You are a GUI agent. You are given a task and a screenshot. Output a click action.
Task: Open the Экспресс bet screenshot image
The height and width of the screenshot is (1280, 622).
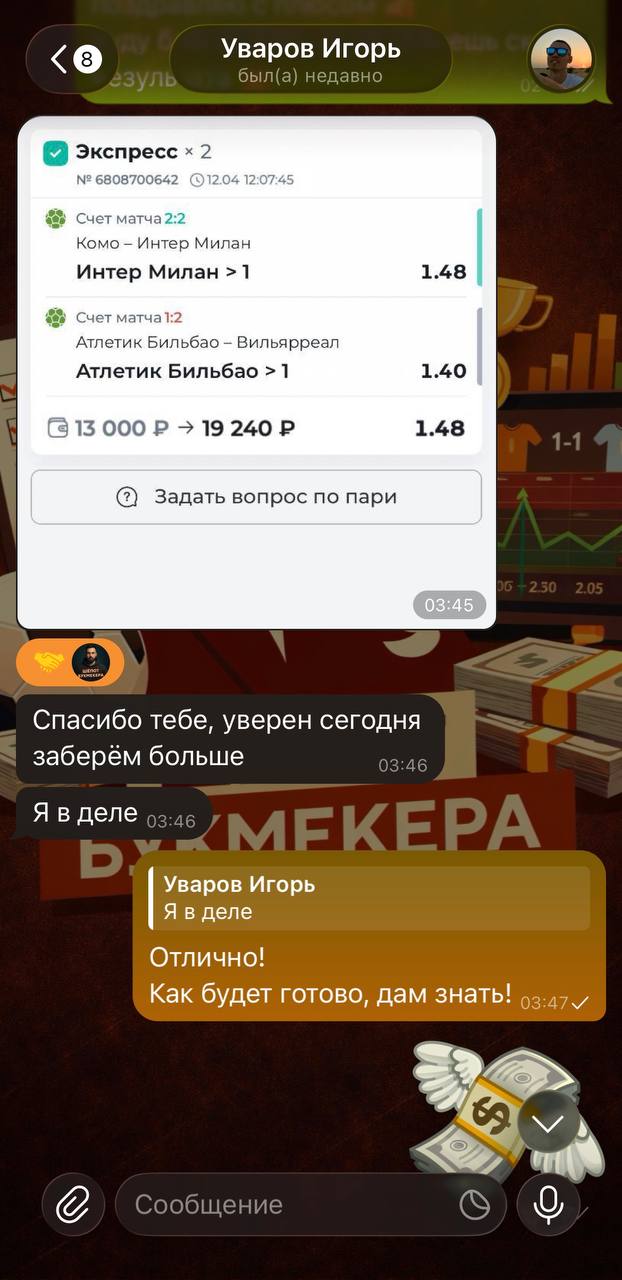[256, 372]
